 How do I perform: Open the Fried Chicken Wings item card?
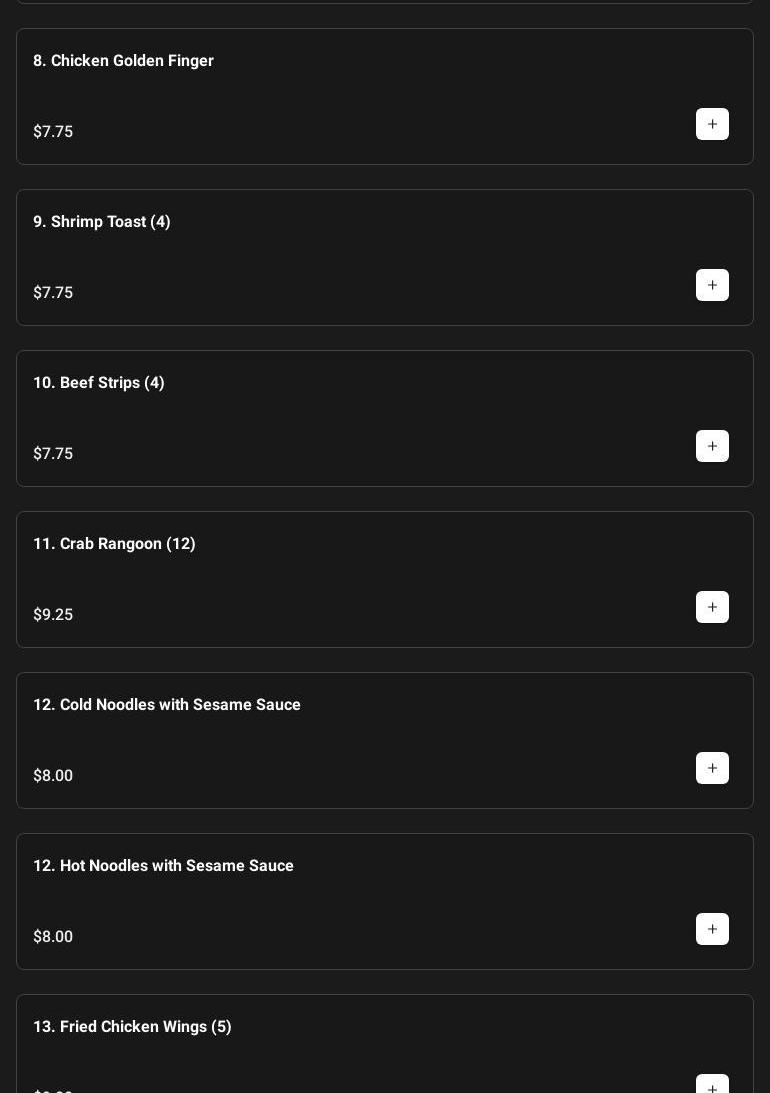[x=132, y=1027]
